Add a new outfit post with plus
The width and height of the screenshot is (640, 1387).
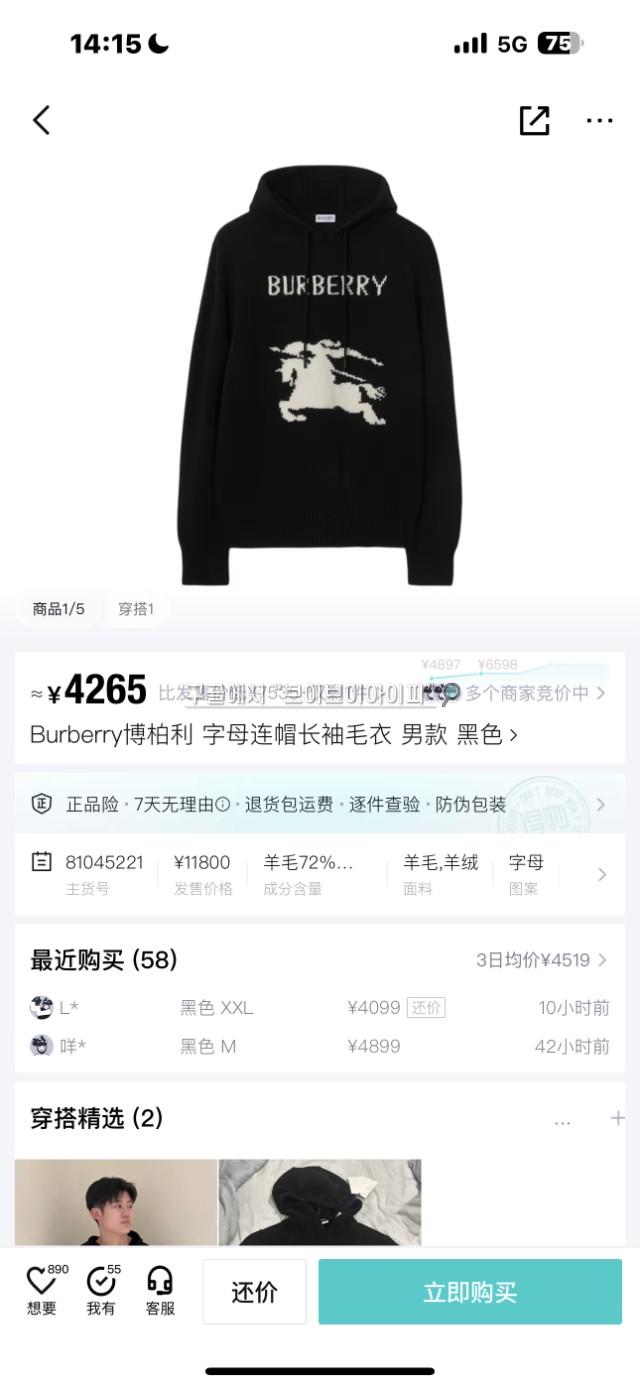tap(617, 1118)
